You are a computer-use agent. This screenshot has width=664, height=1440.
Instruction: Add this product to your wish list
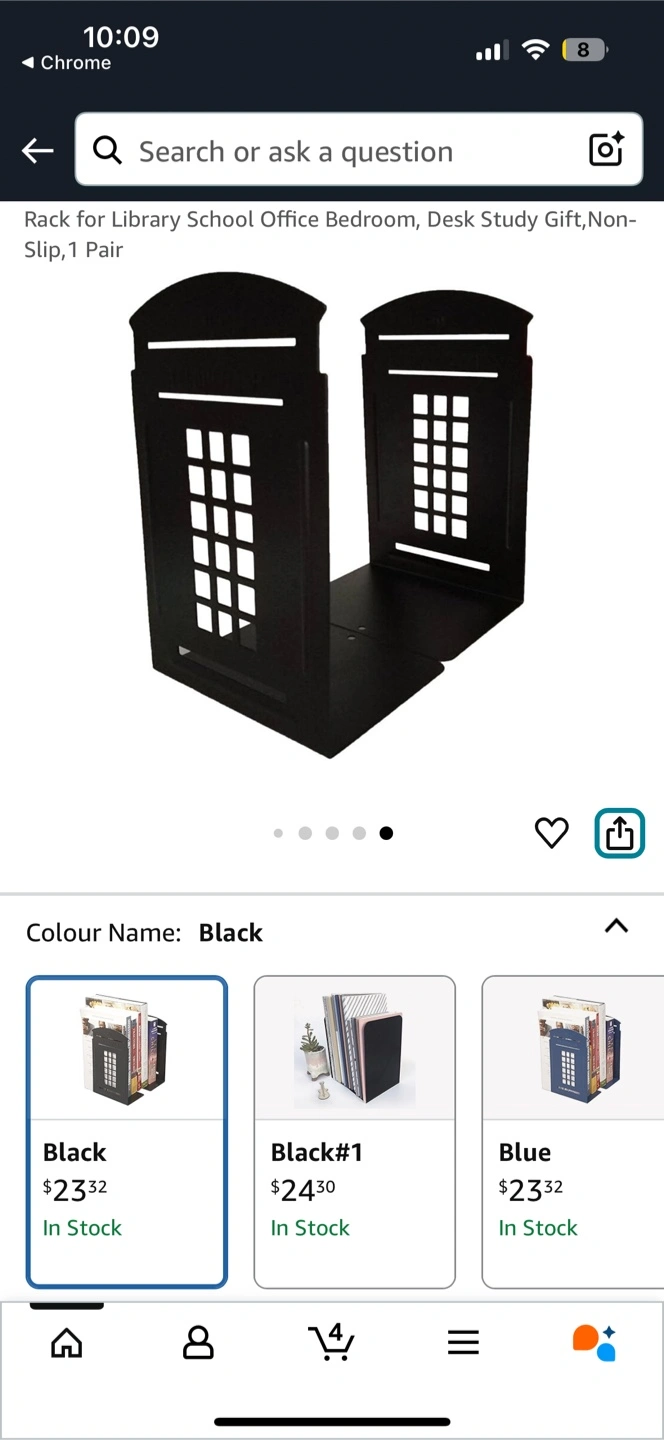click(x=551, y=833)
